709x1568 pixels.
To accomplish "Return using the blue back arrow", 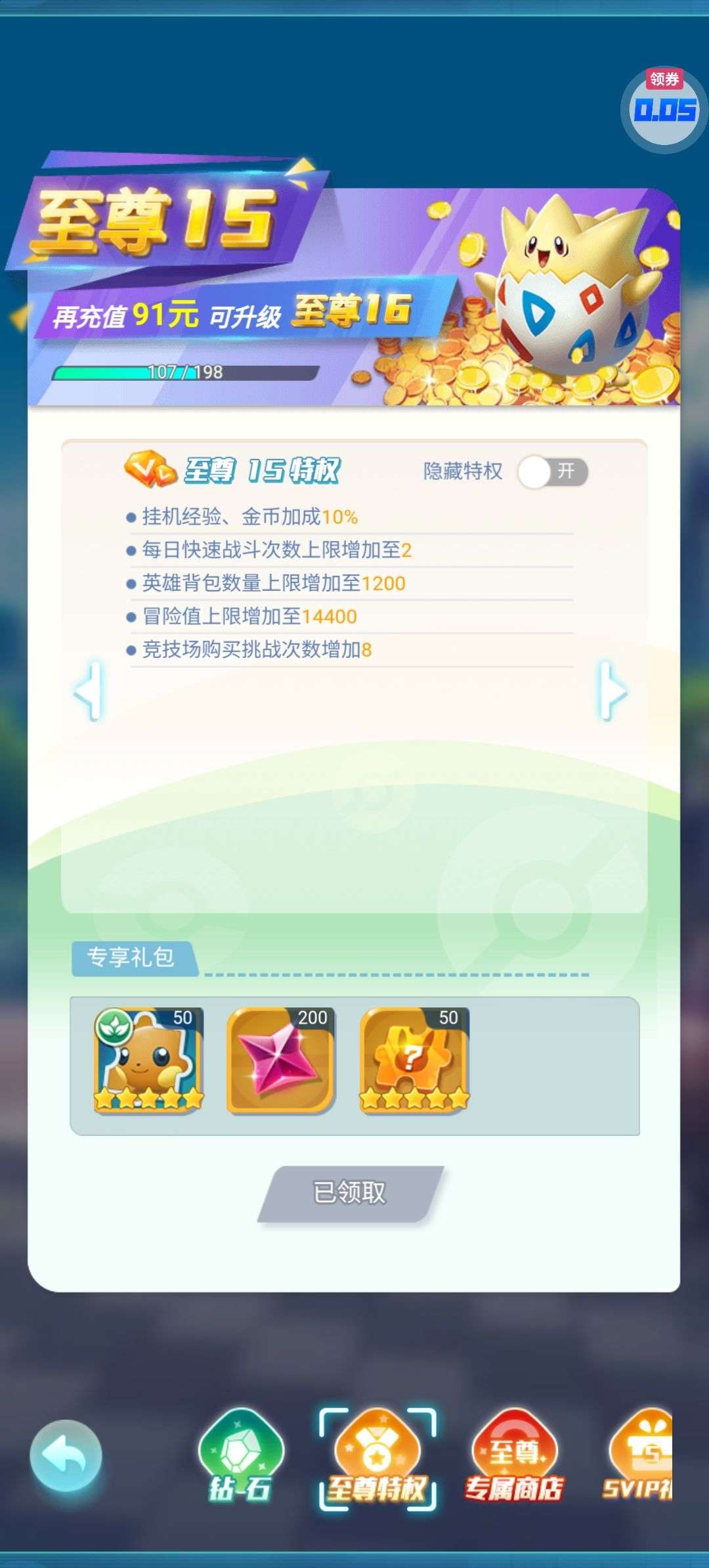I will 66,1456.
